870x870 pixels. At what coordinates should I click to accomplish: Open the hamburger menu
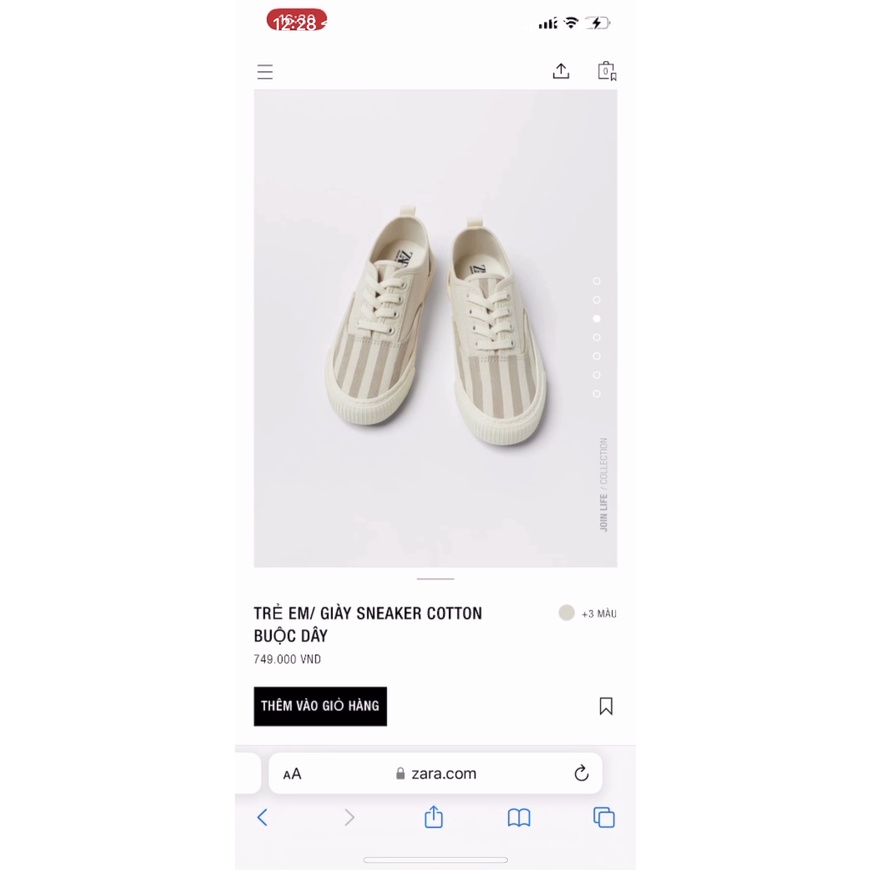point(265,72)
